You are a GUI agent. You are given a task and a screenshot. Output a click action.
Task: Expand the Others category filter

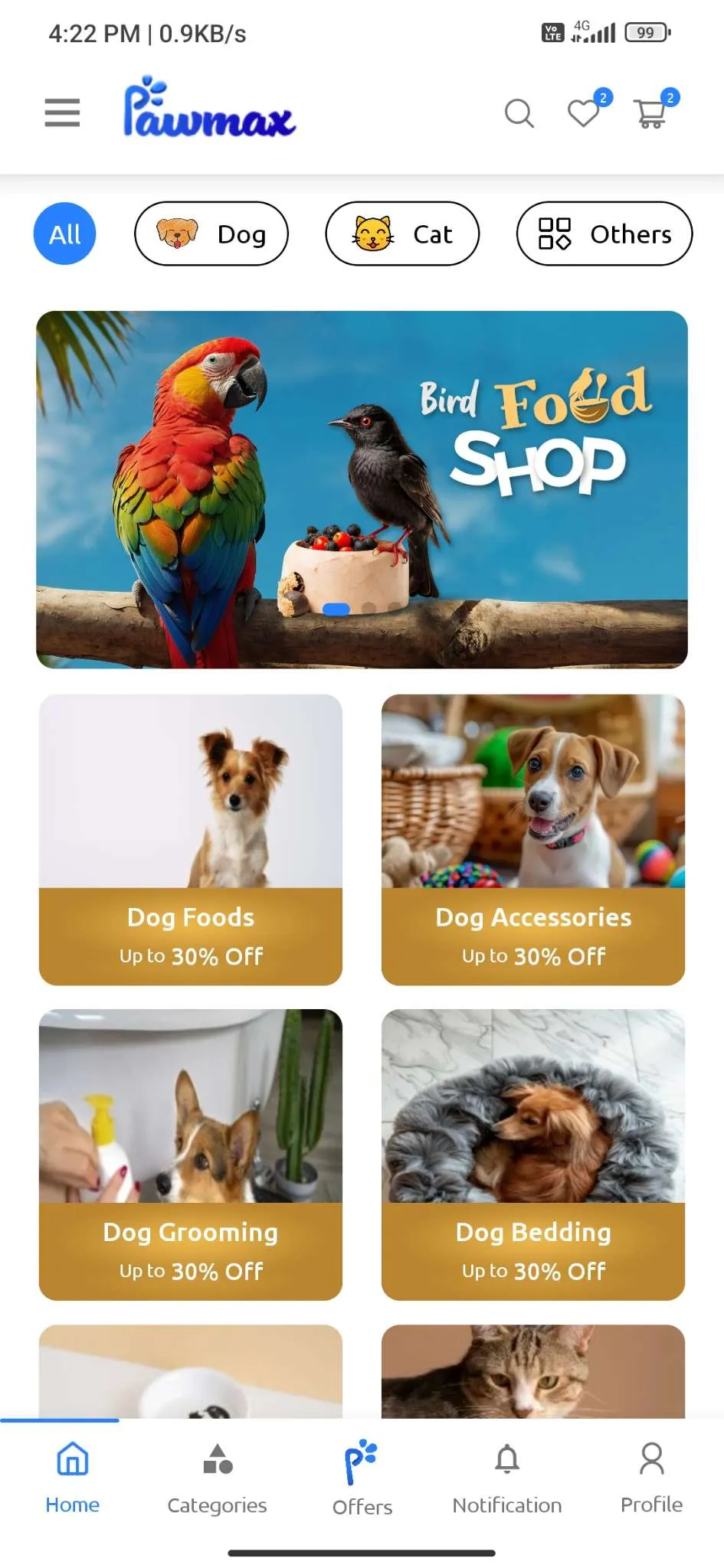click(x=604, y=234)
